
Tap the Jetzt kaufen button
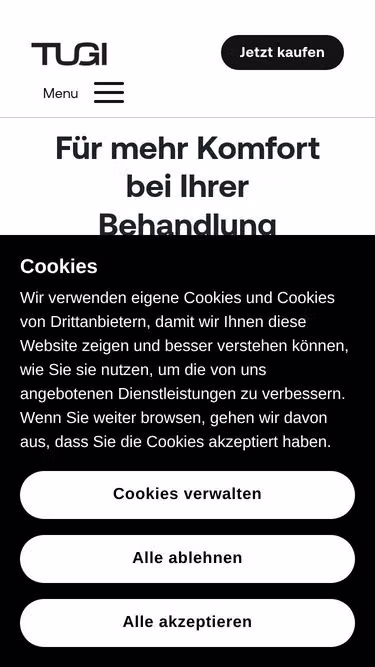(x=282, y=52)
